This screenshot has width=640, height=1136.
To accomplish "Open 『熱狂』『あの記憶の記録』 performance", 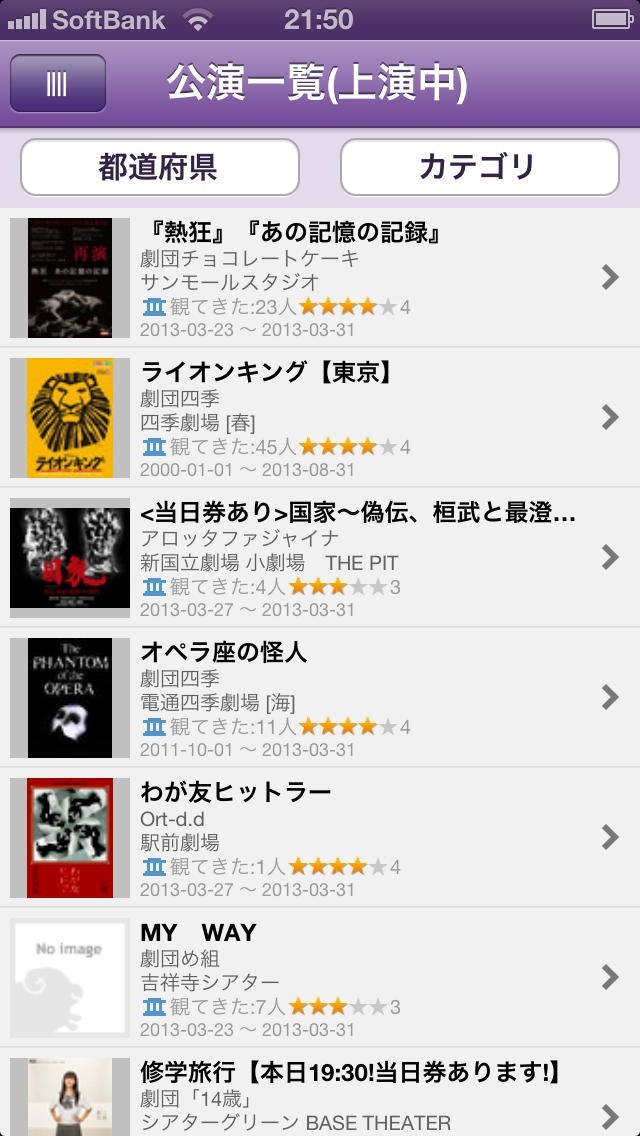I will [x=320, y=278].
